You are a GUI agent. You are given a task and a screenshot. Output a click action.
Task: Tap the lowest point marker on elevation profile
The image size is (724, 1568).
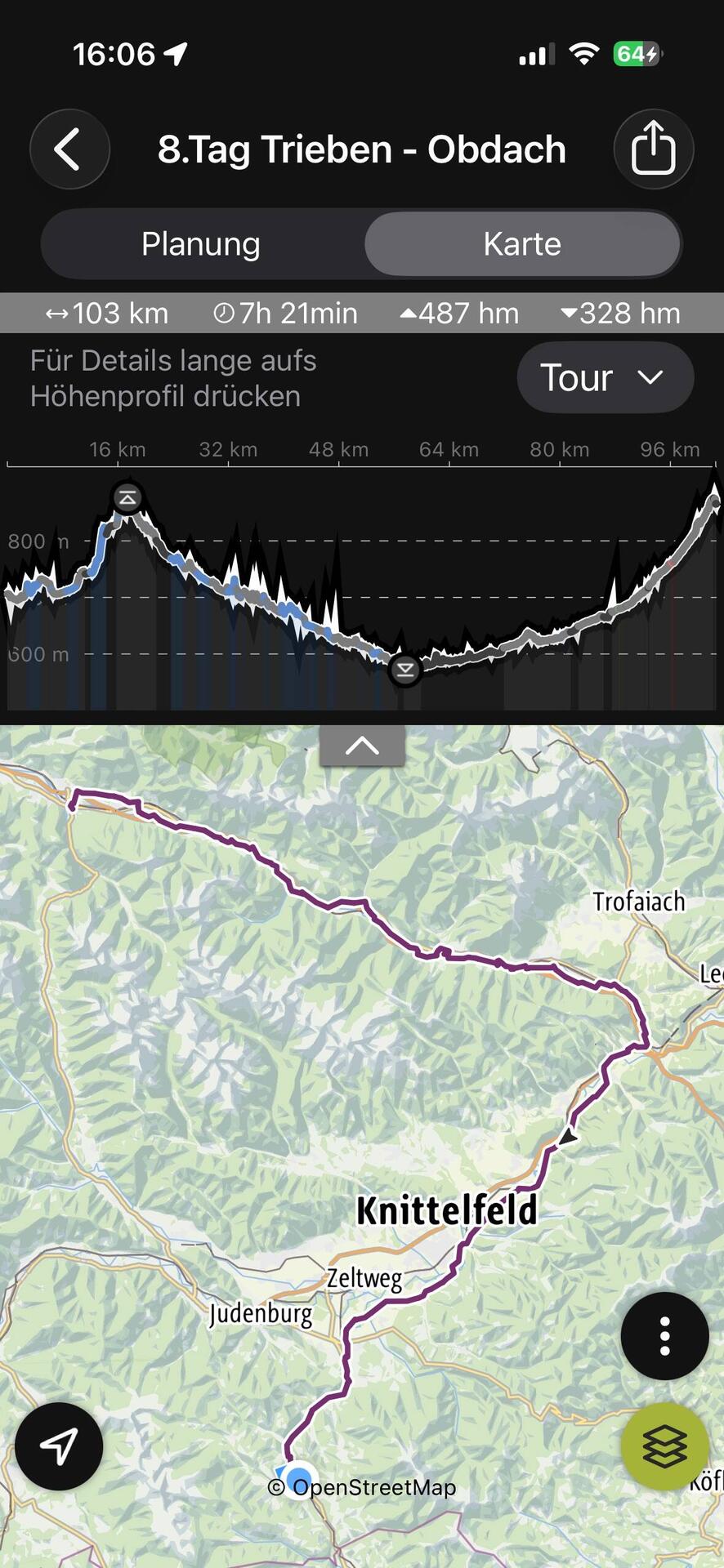404,670
